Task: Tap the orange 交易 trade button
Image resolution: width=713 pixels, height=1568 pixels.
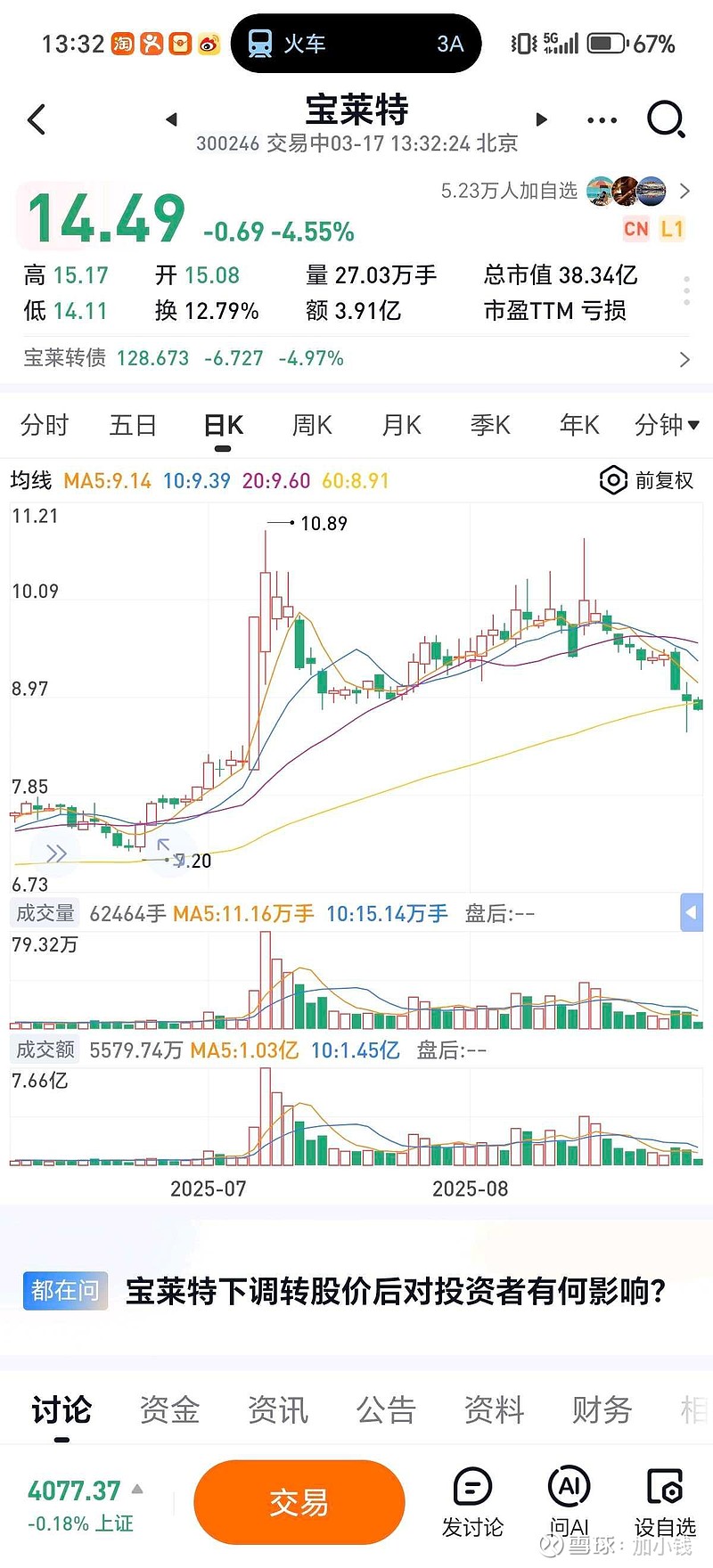Action: [299, 1501]
